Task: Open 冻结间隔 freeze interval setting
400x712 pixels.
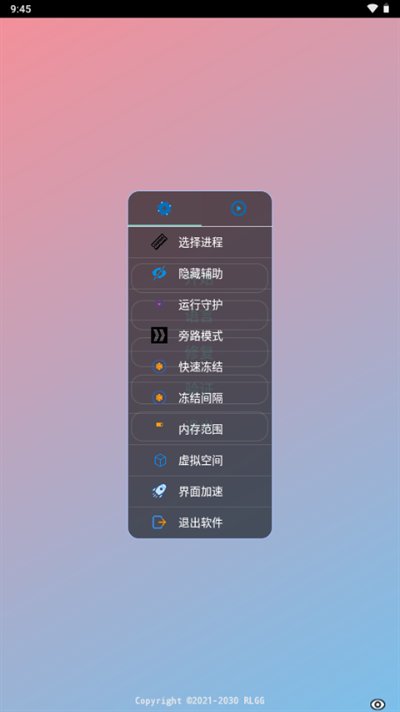Action: (200, 398)
